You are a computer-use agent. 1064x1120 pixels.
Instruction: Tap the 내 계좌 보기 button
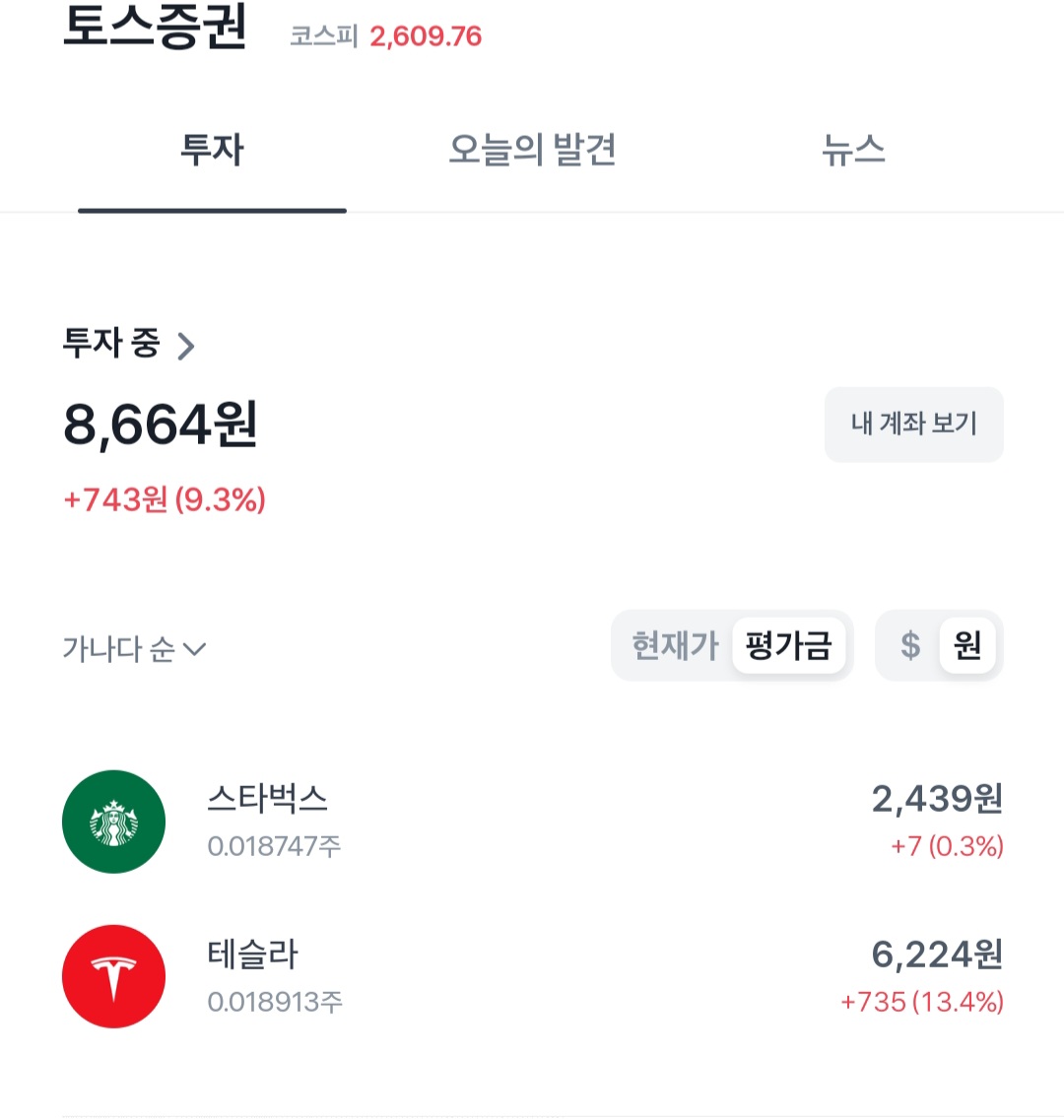(913, 425)
